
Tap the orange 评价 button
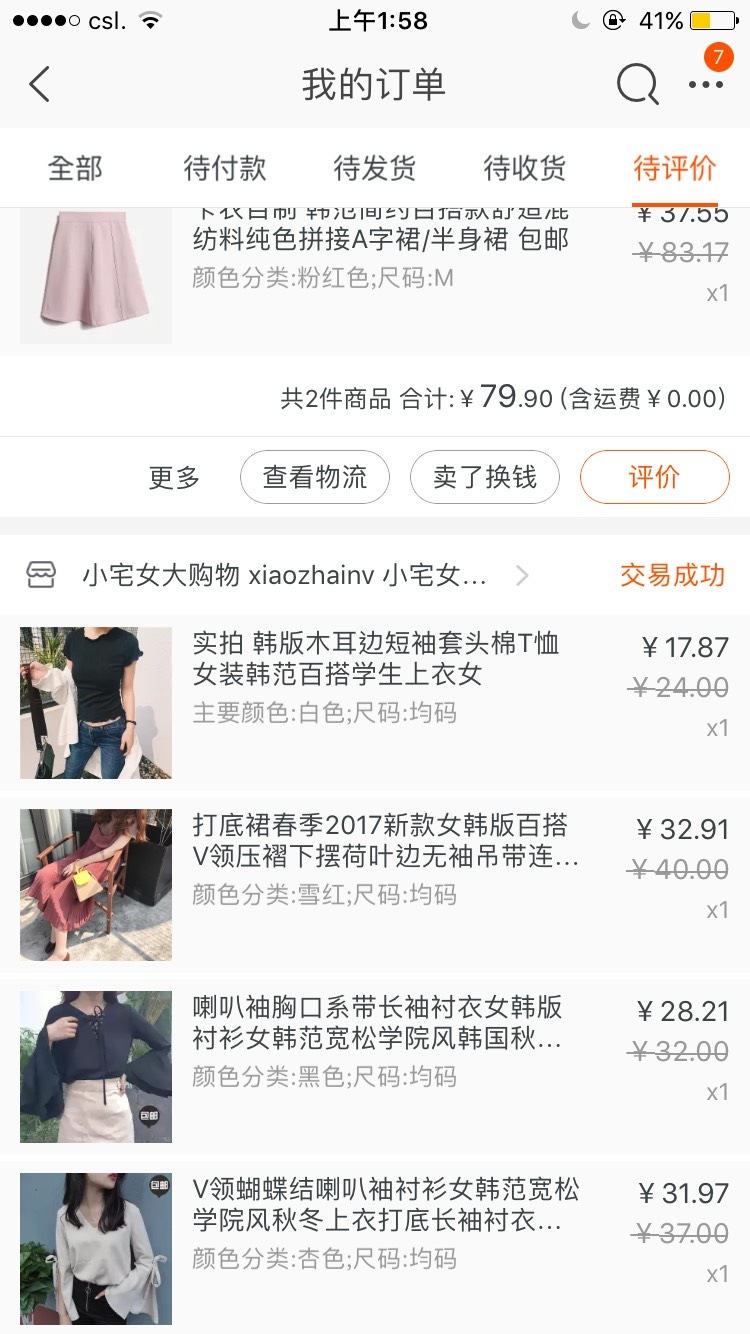[x=655, y=477]
